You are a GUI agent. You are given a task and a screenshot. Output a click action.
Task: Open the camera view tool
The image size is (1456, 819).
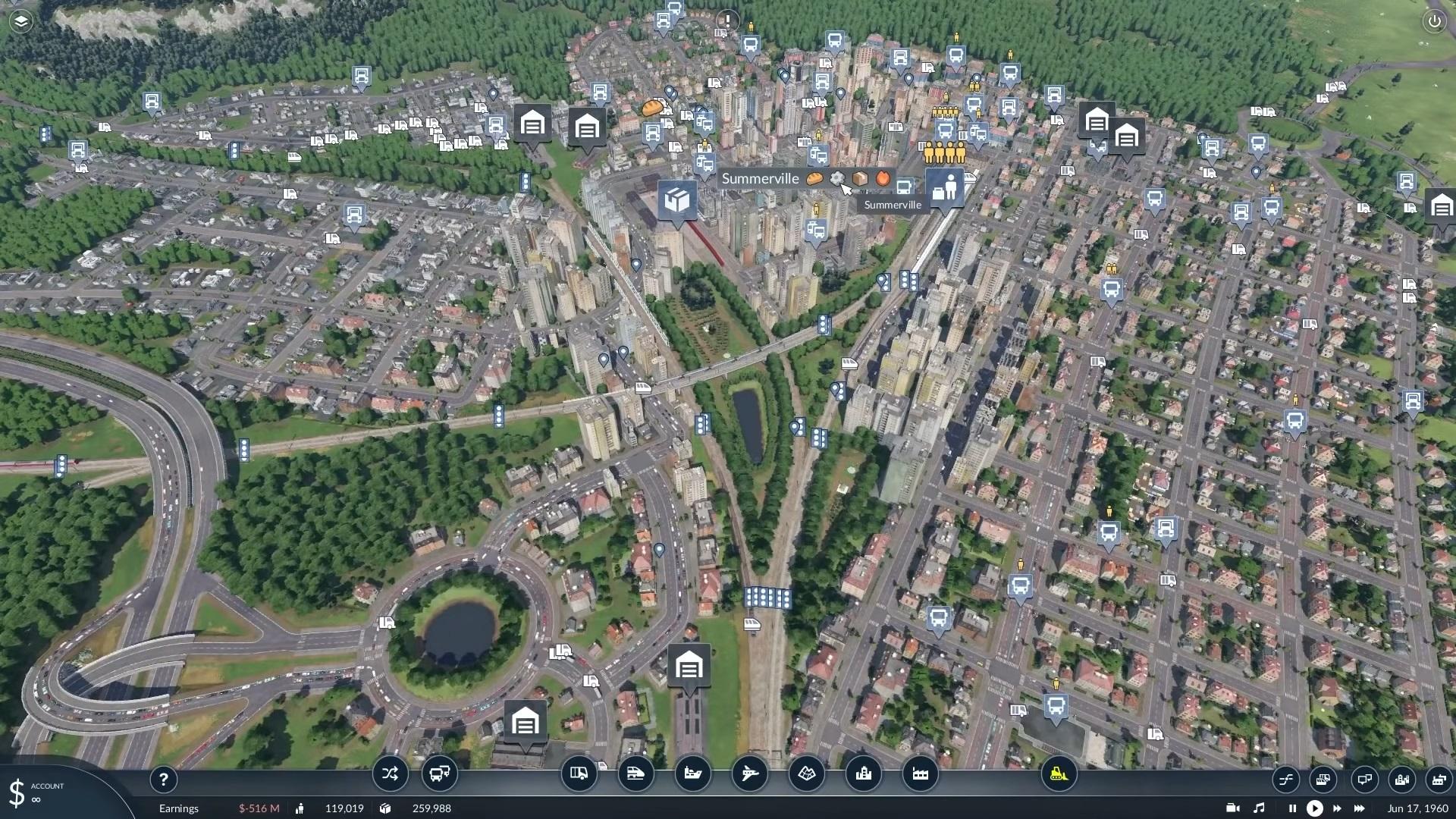click(x=1233, y=808)
